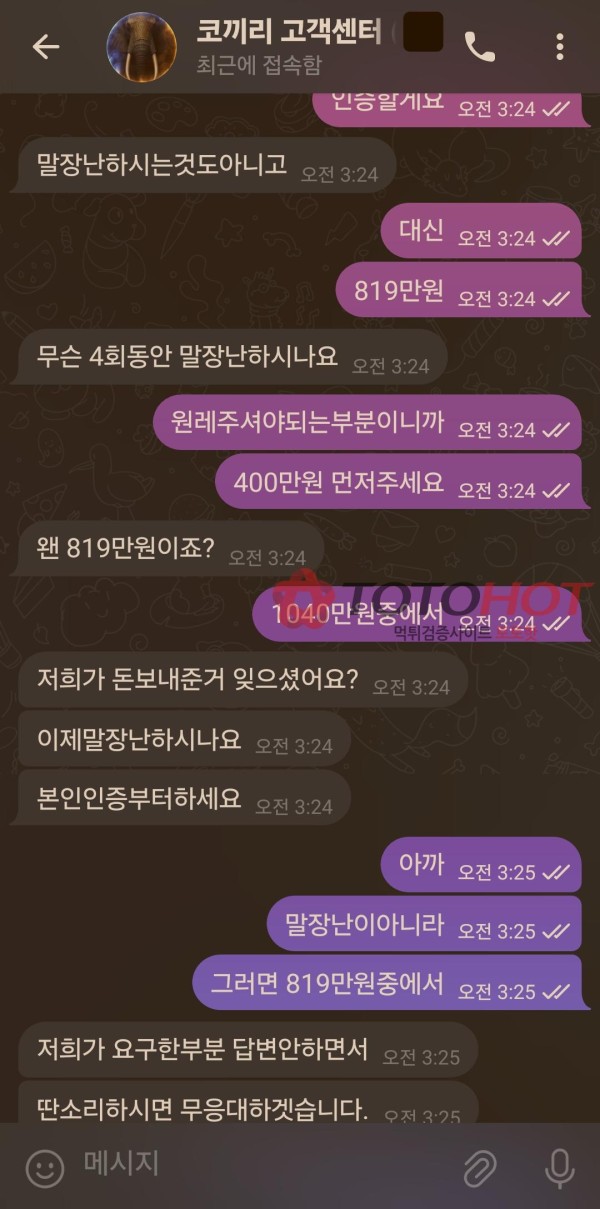Open 코끼리 고객센터 profile avatar
Image resolution: width=600 pixels, height=1209 pixels.
[x=141, y=47]
